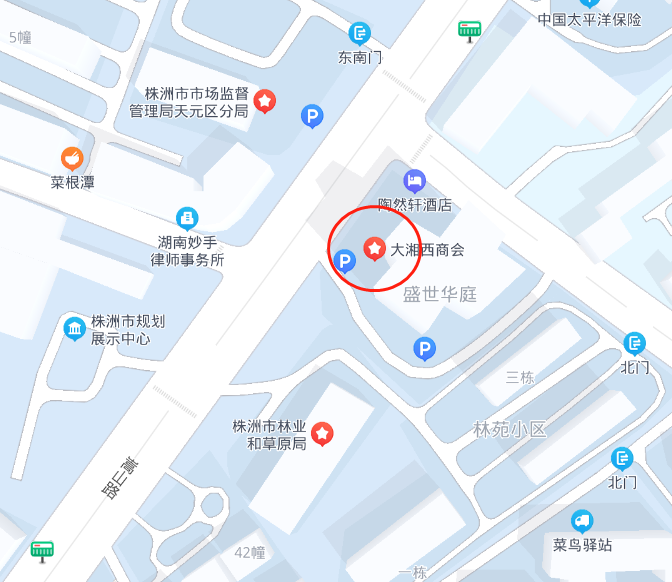Open 陶然轩酒店 hotel marker
Viewport: 672px width, 582px height.
click(x=415, y=181)
